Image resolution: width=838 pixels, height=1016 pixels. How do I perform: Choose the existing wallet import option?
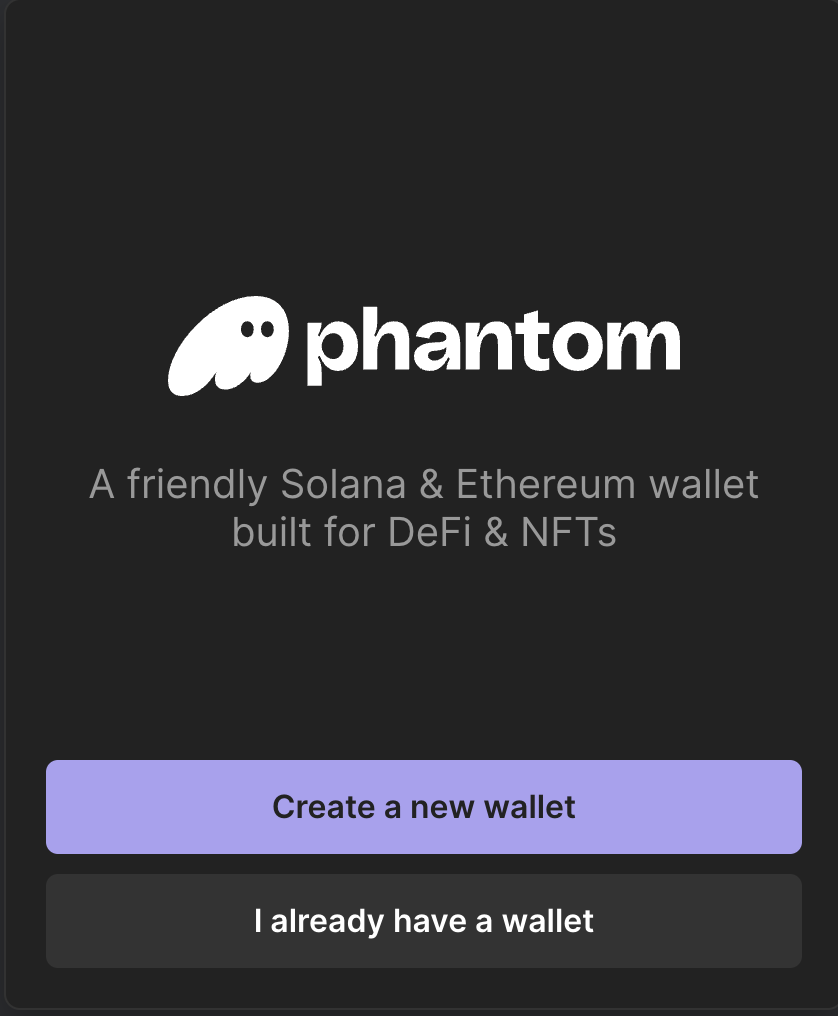(x=423, y=921)
